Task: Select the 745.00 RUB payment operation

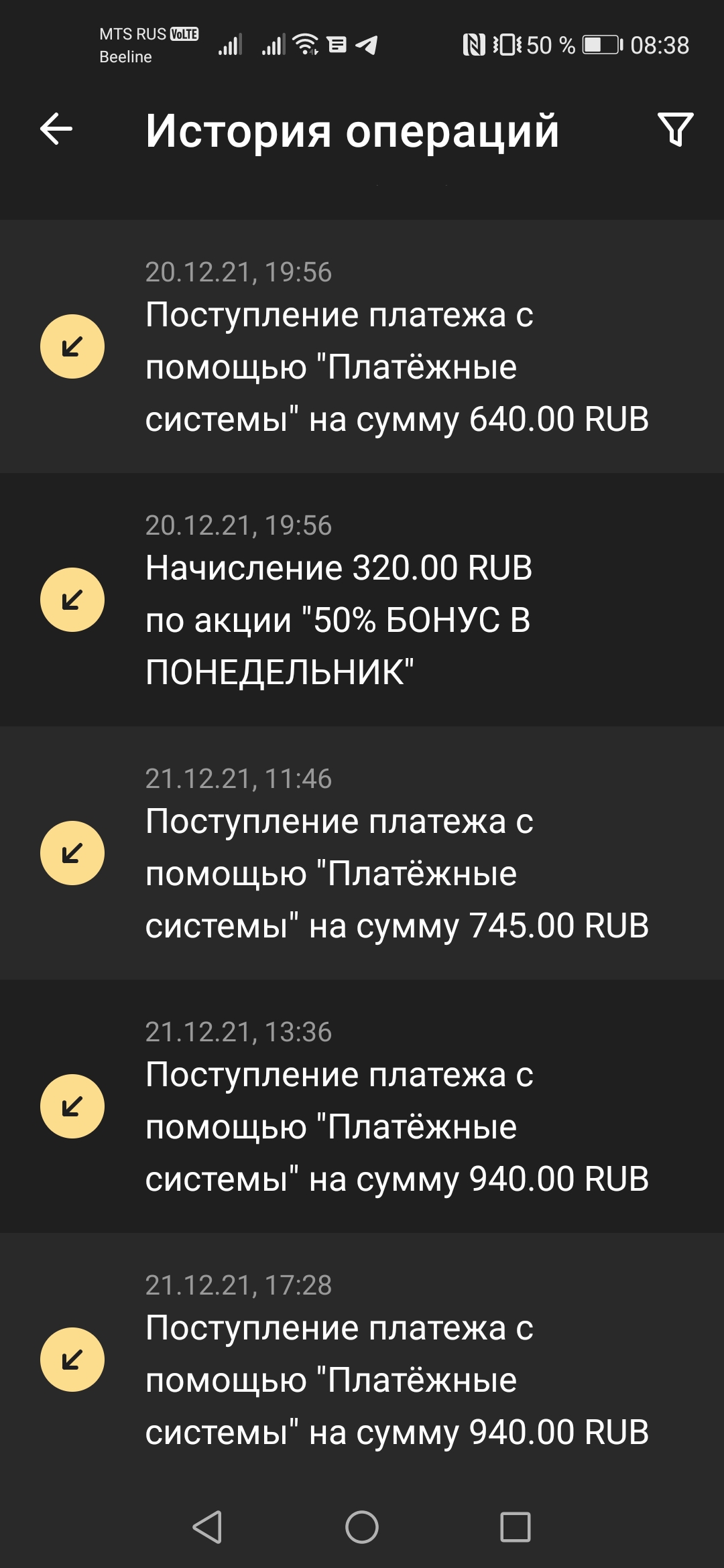Action: (362, 854)
